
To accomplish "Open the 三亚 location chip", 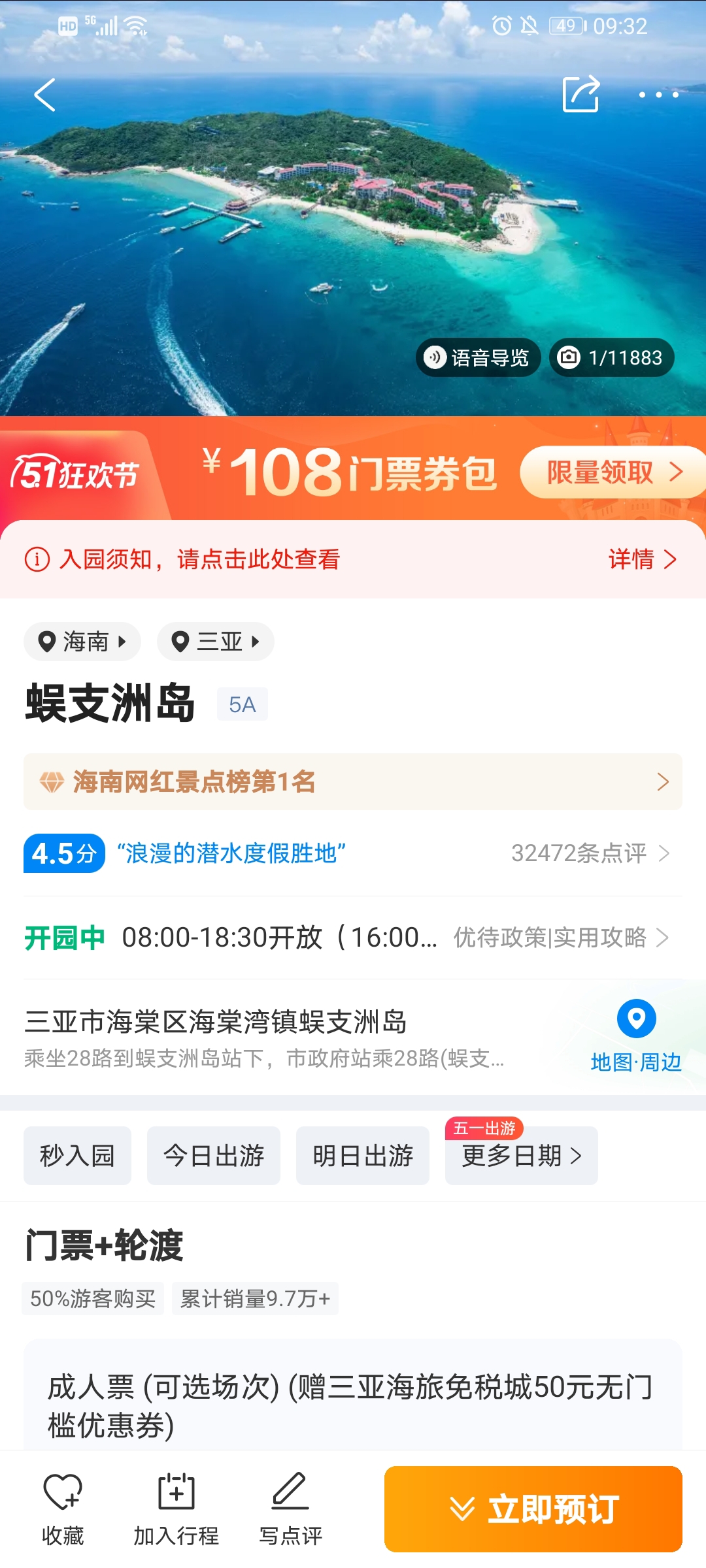I will (x=216, y=642).
